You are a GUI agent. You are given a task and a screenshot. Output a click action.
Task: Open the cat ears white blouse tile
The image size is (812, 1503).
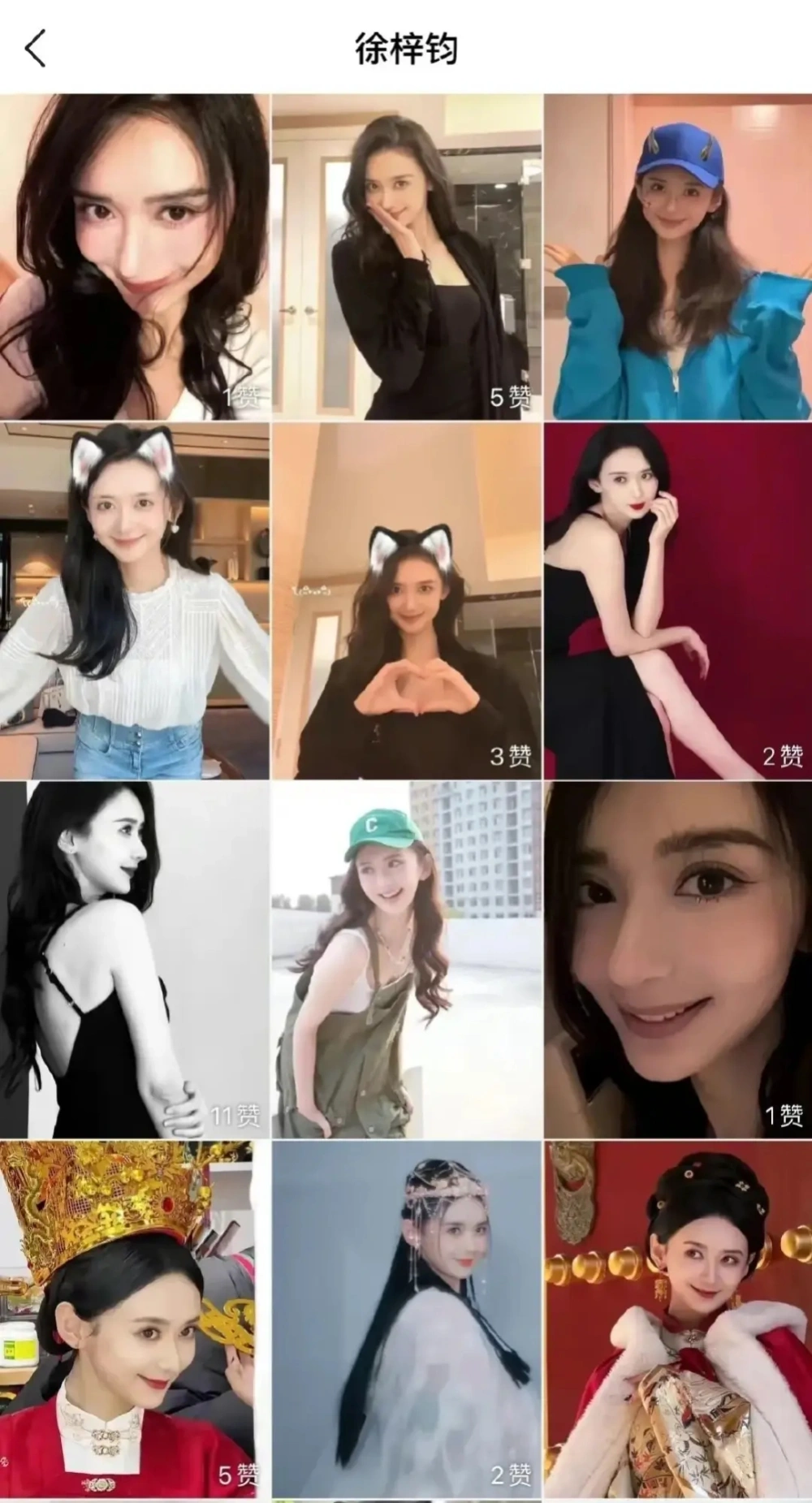click(134, 601)
